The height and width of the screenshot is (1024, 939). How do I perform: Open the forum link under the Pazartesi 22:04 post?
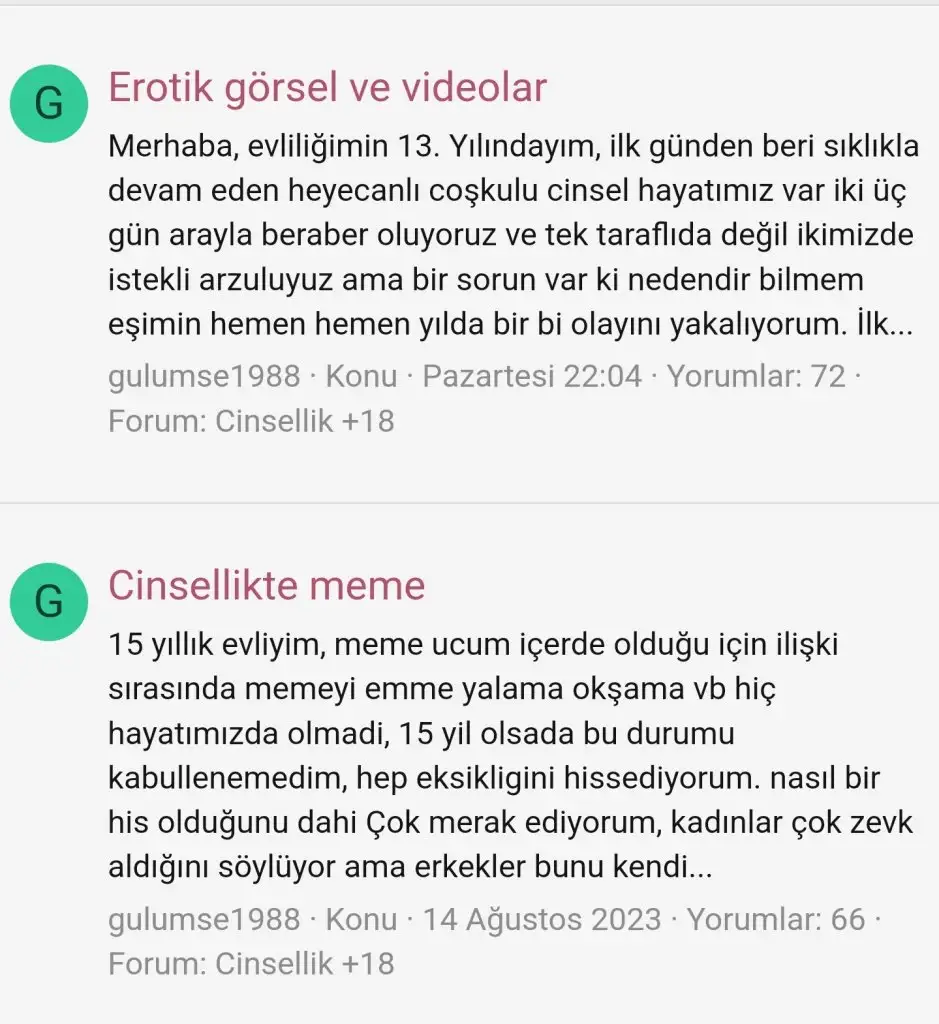pos(305,421)
